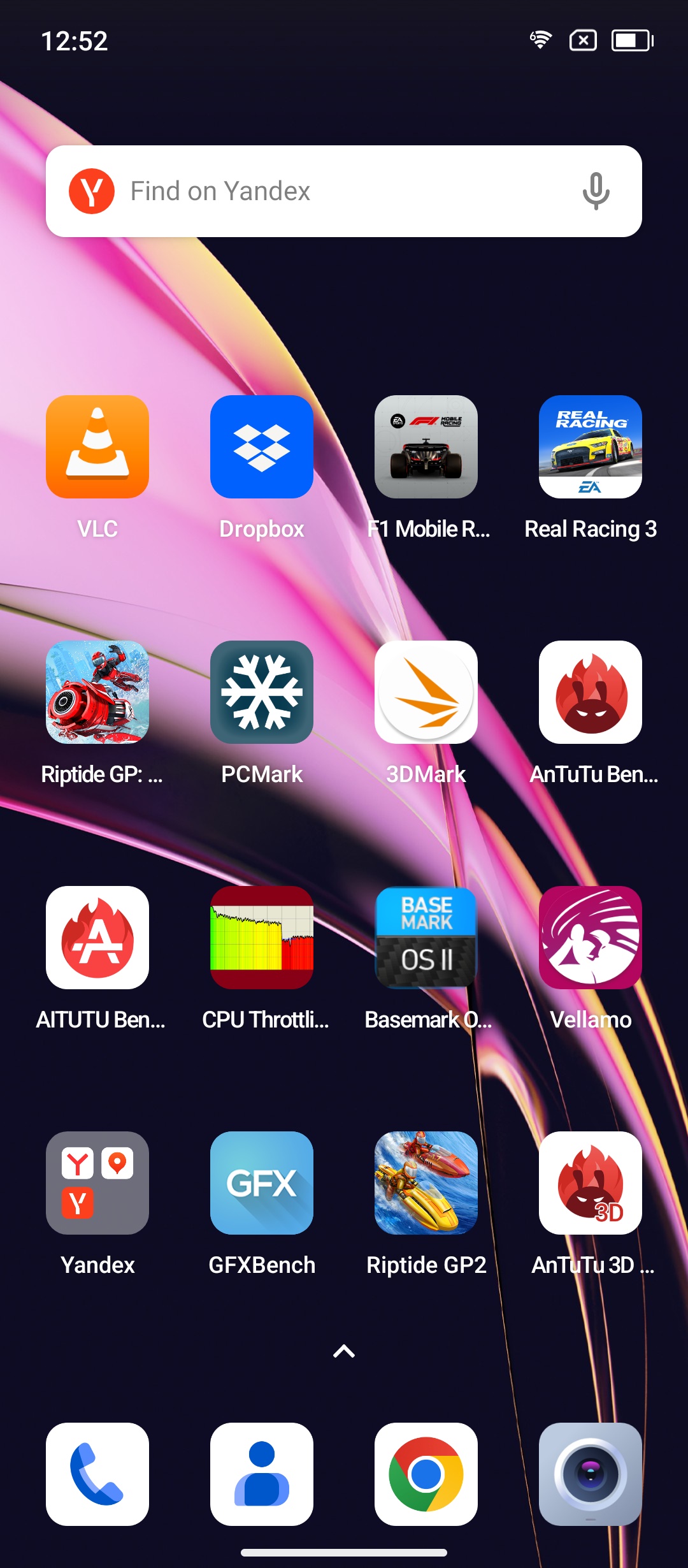Open the Camera app in the dock
This screenshot has height=1568, width=688.
coord(591,1474)
